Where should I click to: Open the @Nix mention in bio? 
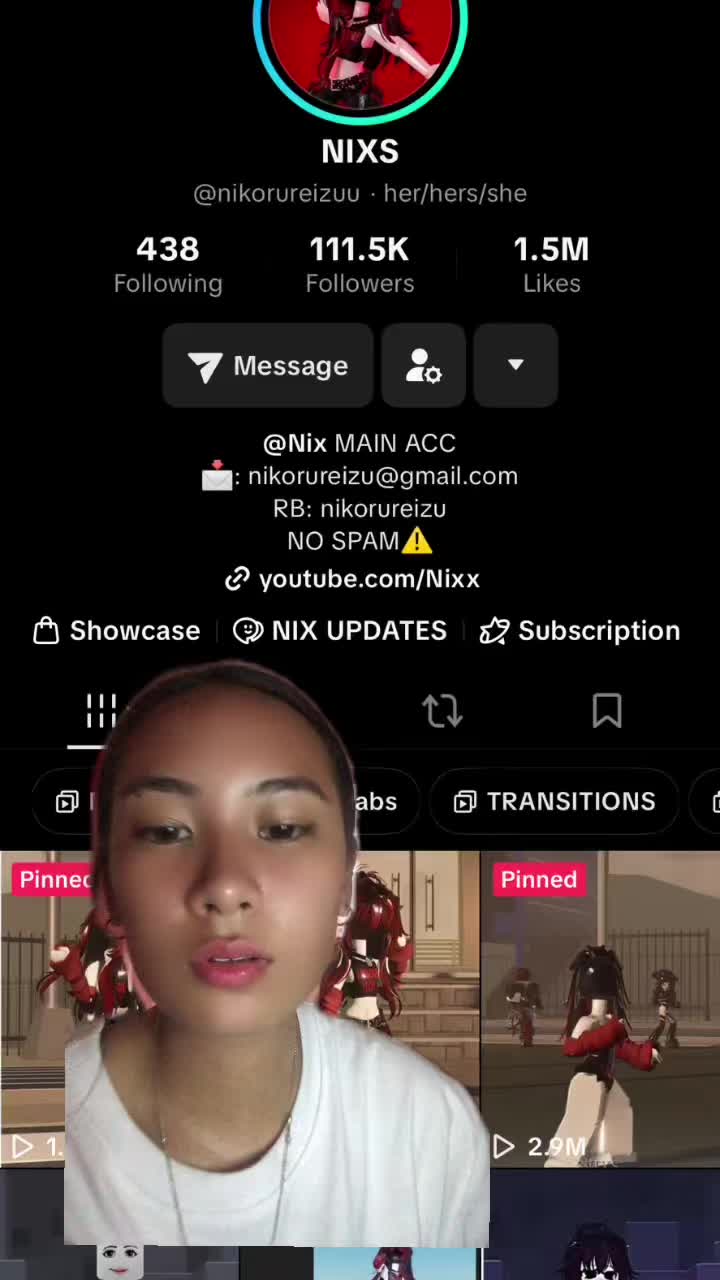coord(295,443)
